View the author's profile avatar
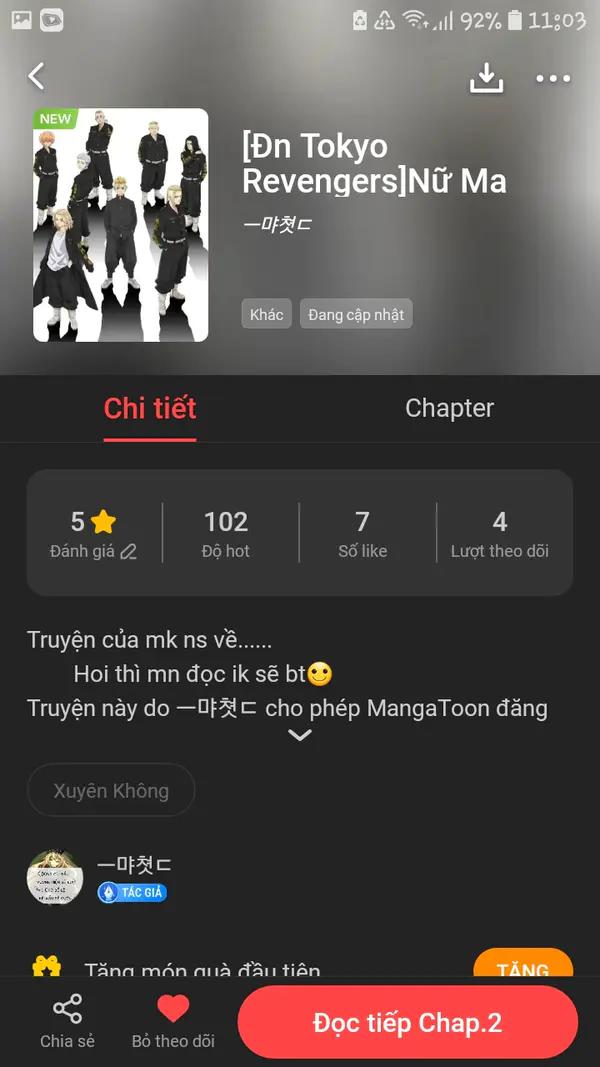 55,878
